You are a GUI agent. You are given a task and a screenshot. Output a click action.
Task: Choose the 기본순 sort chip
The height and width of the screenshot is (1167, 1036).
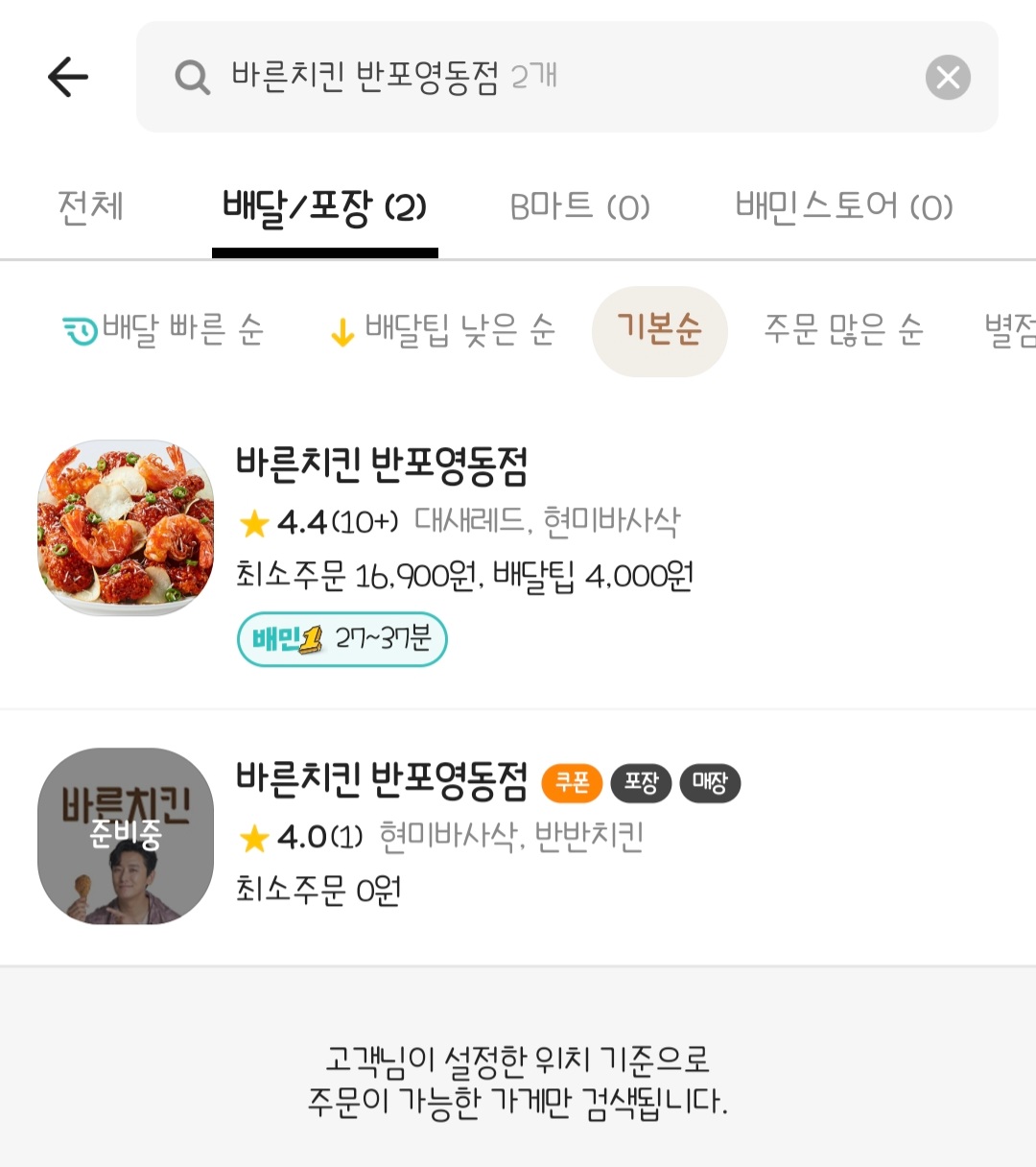pyautogui.click(x=659, y=331)
